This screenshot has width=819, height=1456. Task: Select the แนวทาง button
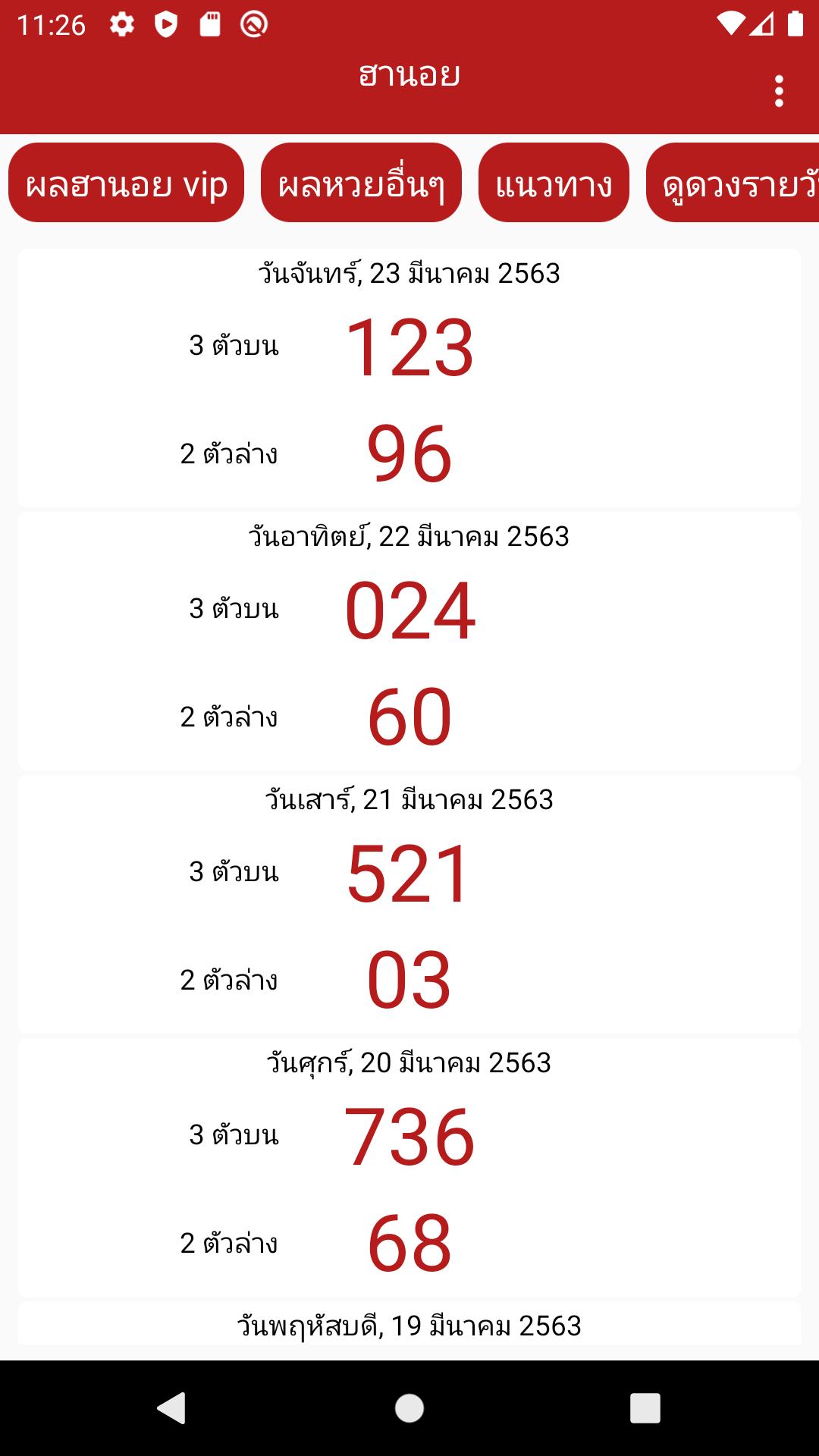(x=554, y=184)
